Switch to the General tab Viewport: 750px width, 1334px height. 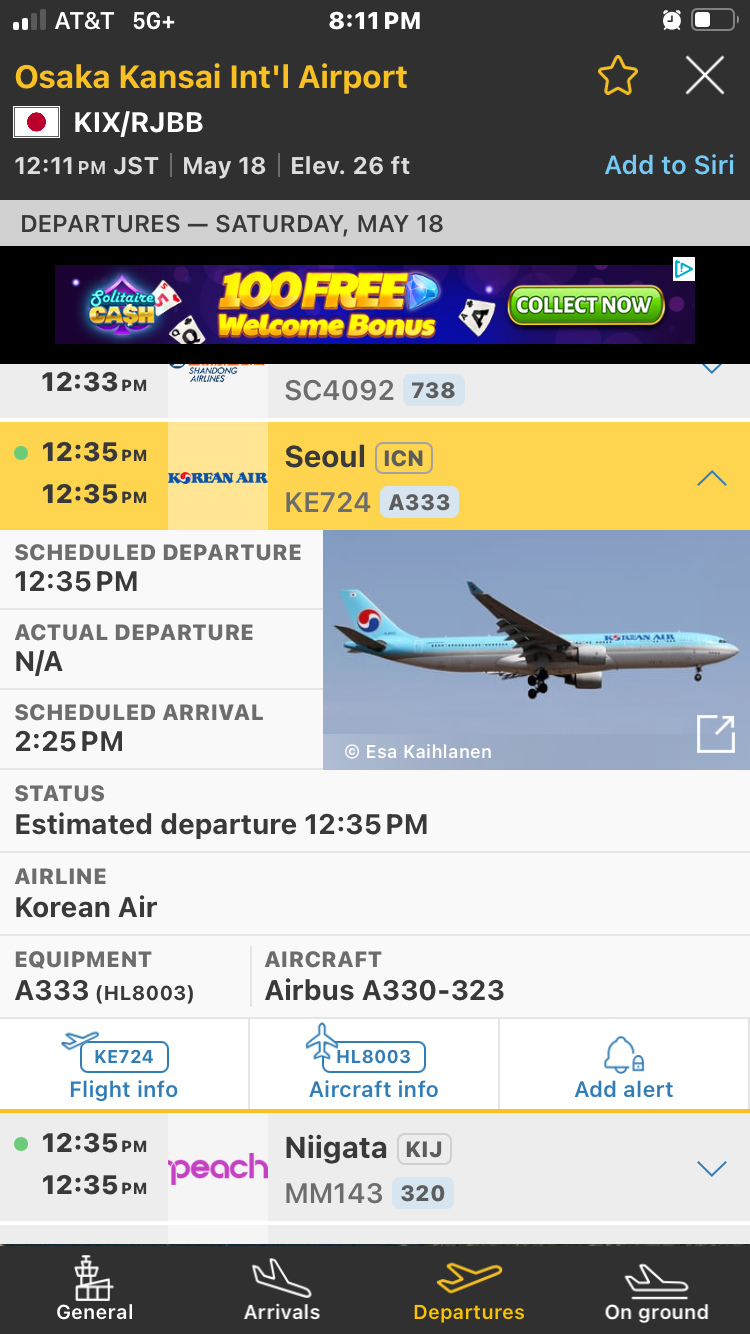(x=95, y=1290)
